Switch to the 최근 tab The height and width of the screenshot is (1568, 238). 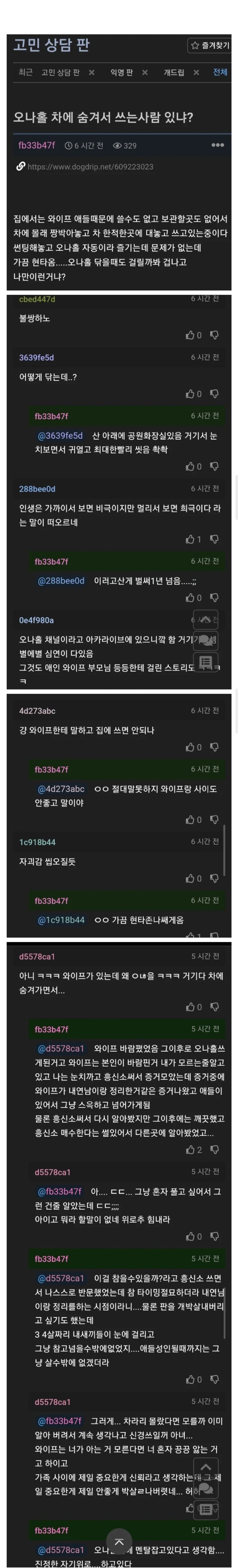point(26,72)
